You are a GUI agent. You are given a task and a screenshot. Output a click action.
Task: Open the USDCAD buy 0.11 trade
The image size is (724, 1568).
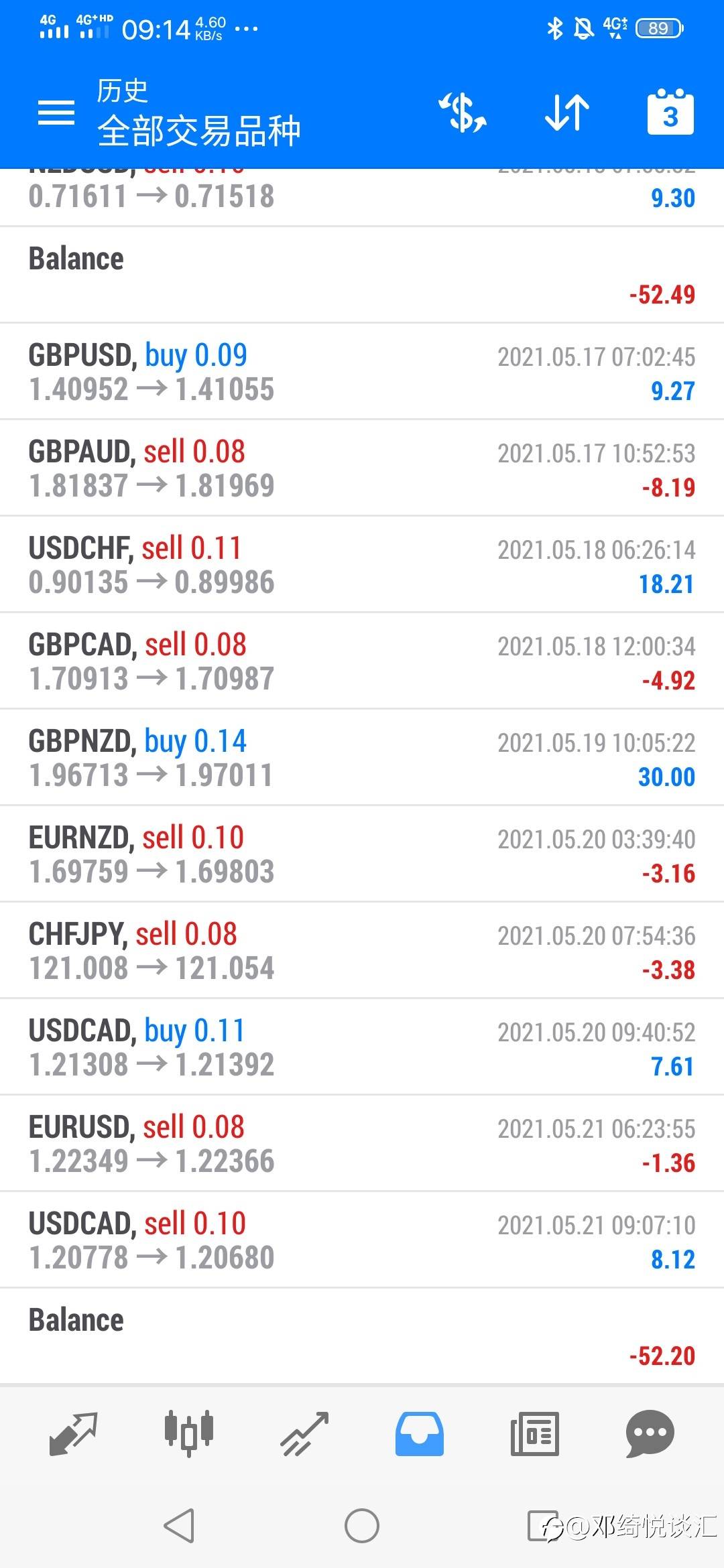point(362,1047)
